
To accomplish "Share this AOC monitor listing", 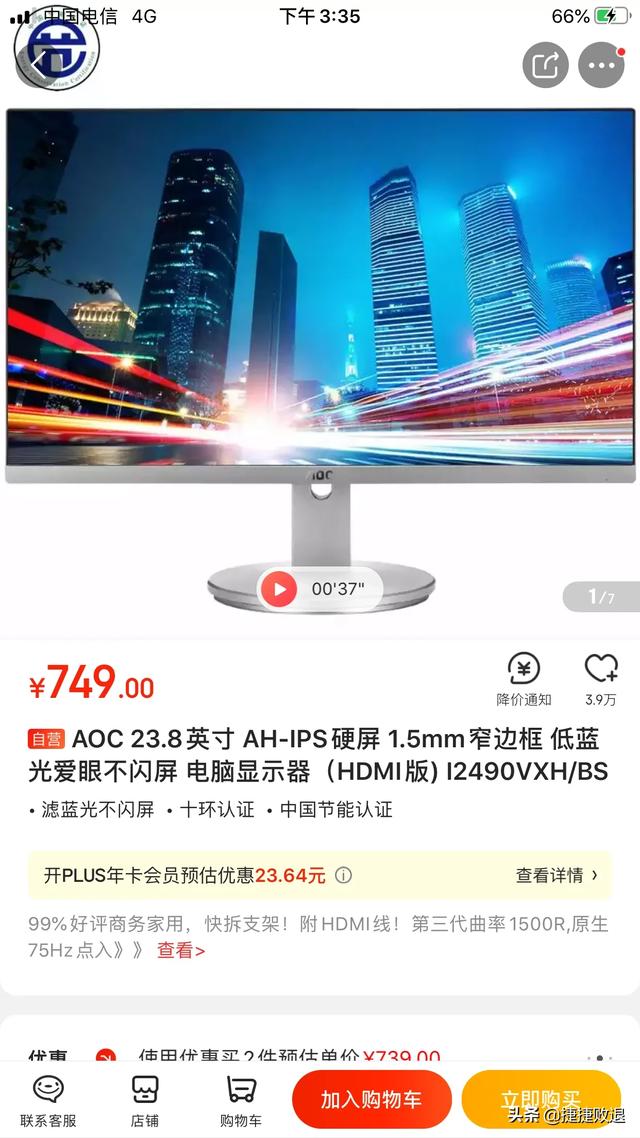I will (x=545, y=66).
